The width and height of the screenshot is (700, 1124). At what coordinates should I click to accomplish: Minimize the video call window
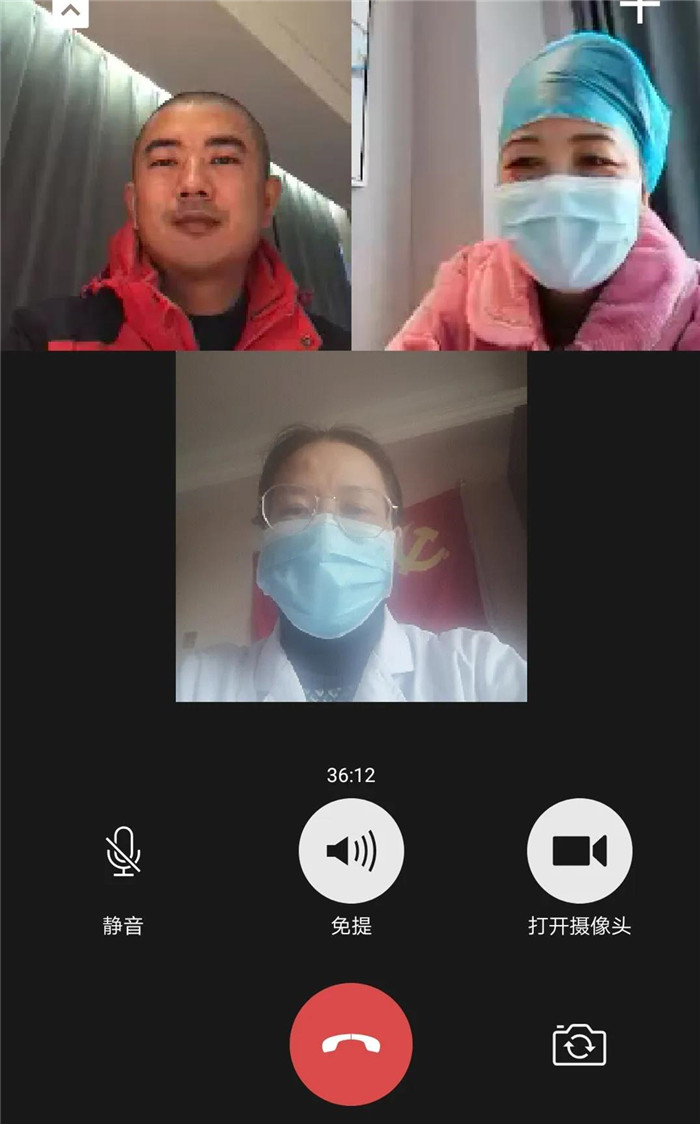(69, 11)
